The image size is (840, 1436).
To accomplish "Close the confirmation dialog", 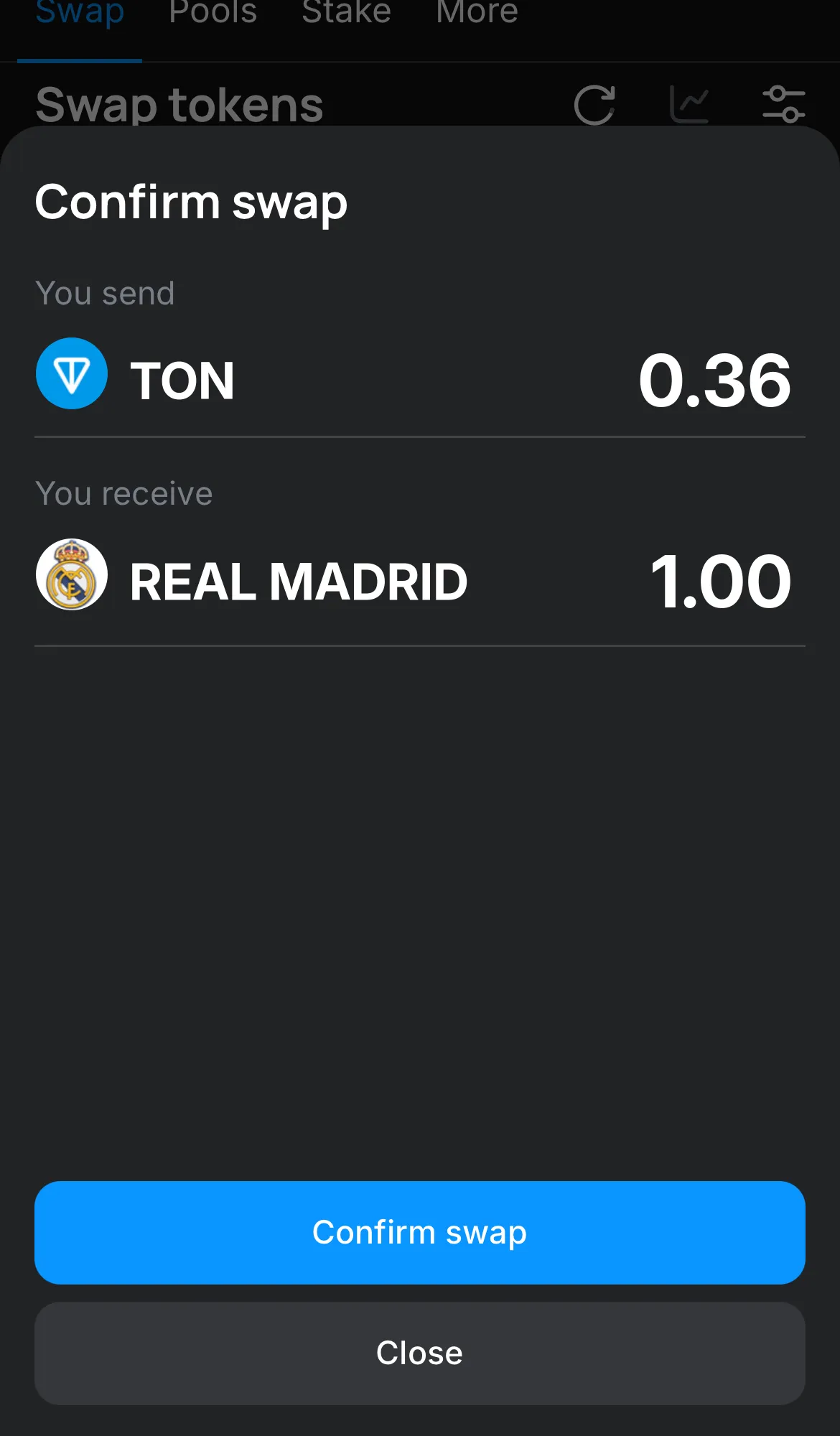I will pos(419,1353).
